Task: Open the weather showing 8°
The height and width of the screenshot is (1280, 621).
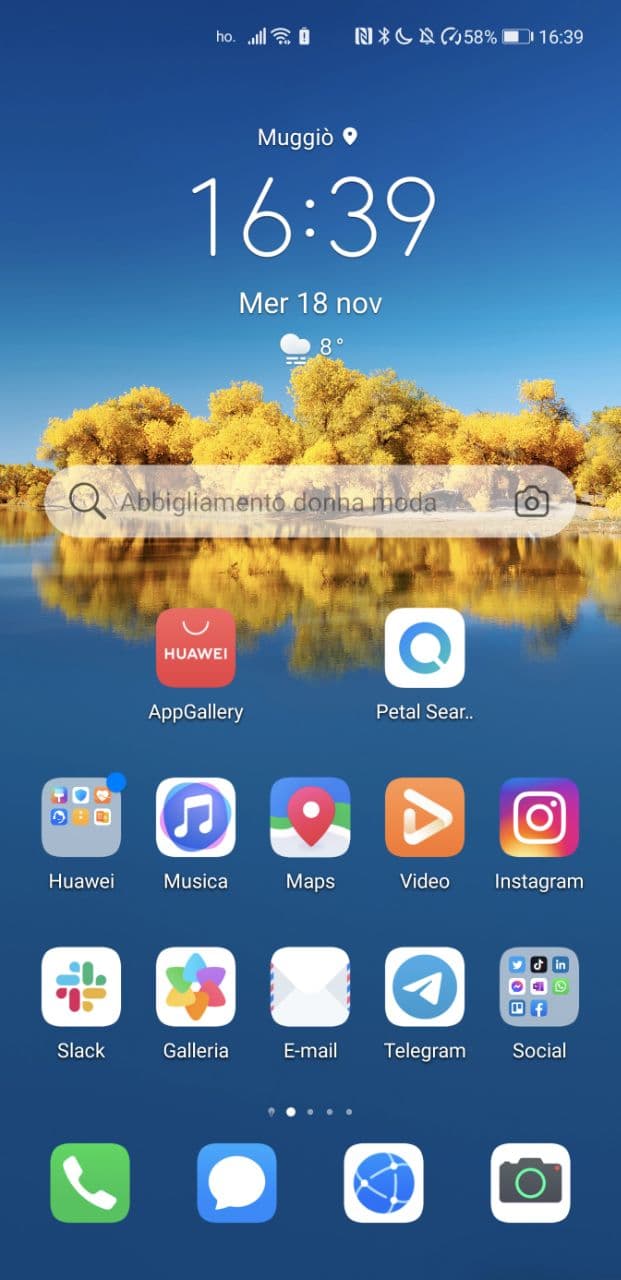Action: point(311,348)
